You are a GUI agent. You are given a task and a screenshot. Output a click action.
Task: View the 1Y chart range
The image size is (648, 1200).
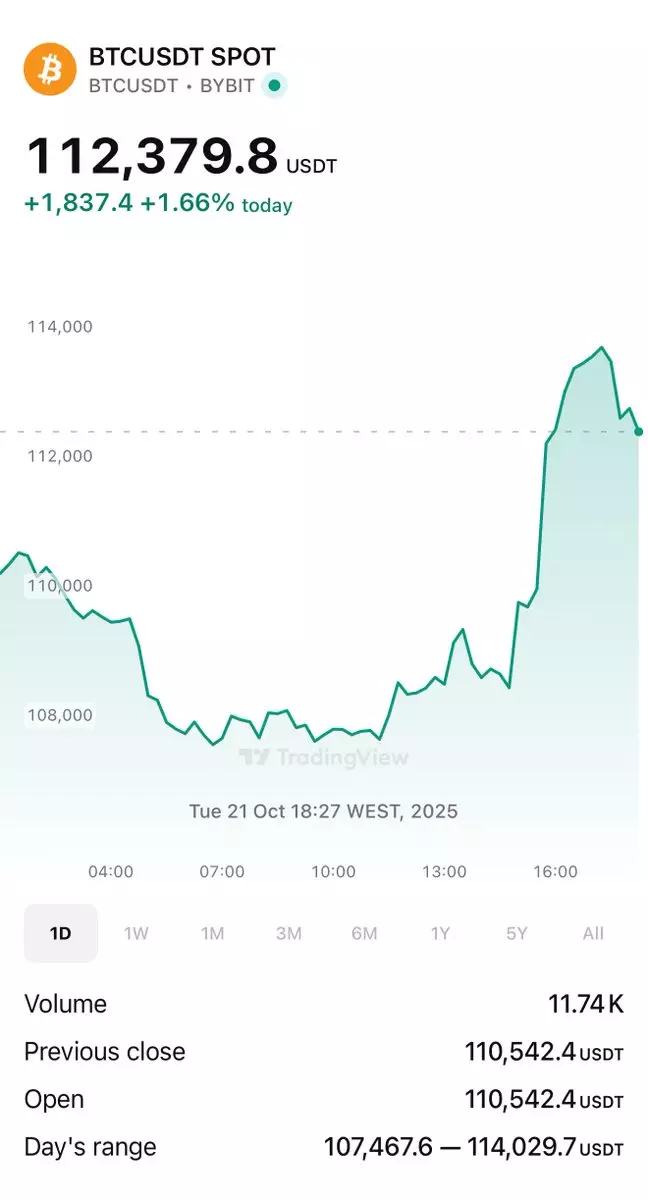(x=440, y=933)
